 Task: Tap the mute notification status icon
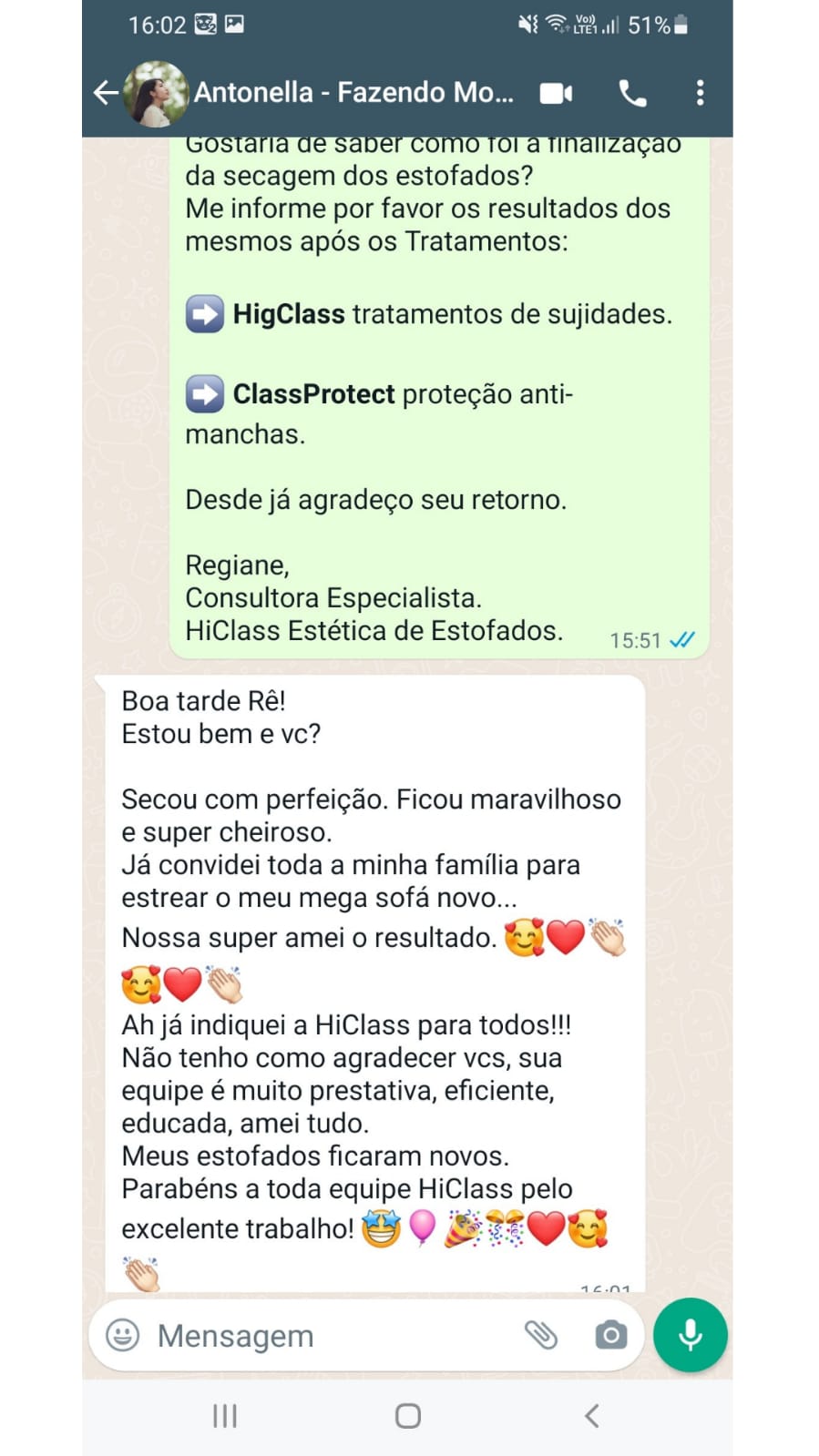527,25
